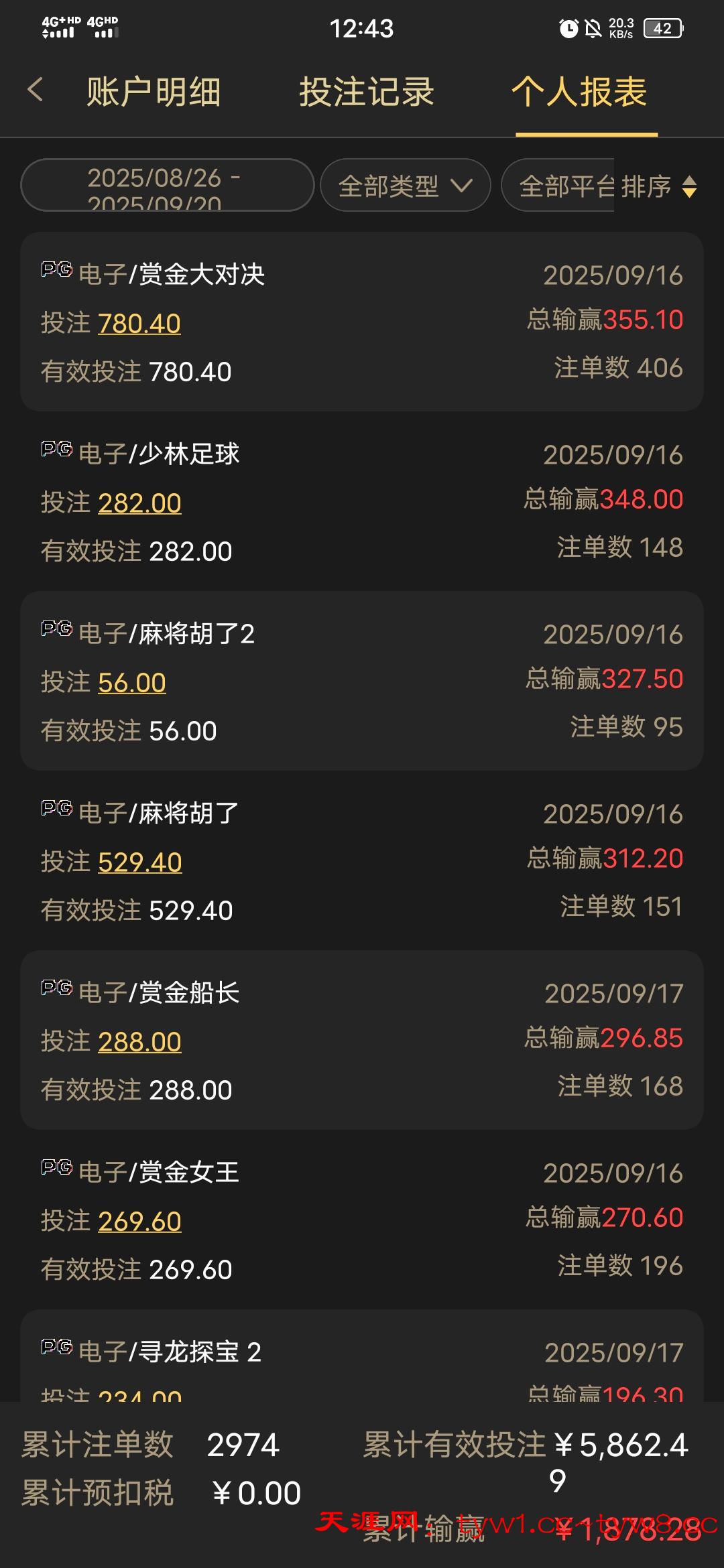Switch to the 账户明细 tab
The height and width of the screenshot is (1568, 724).
(x=154, y=92)
